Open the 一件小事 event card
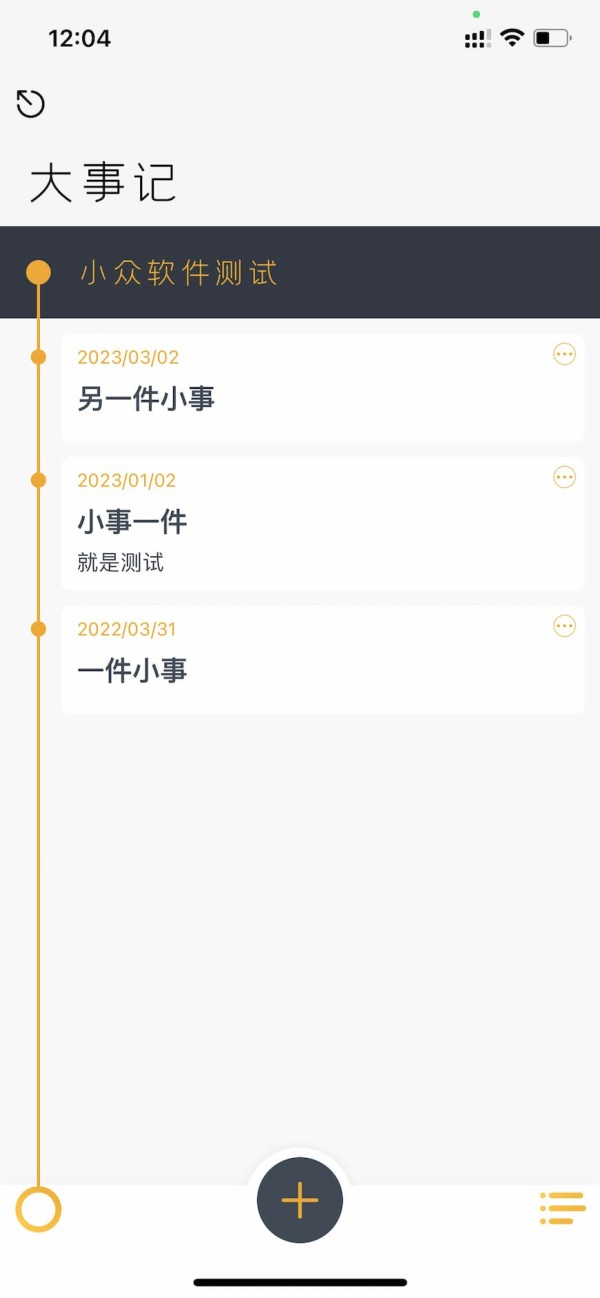 point(300,668)
